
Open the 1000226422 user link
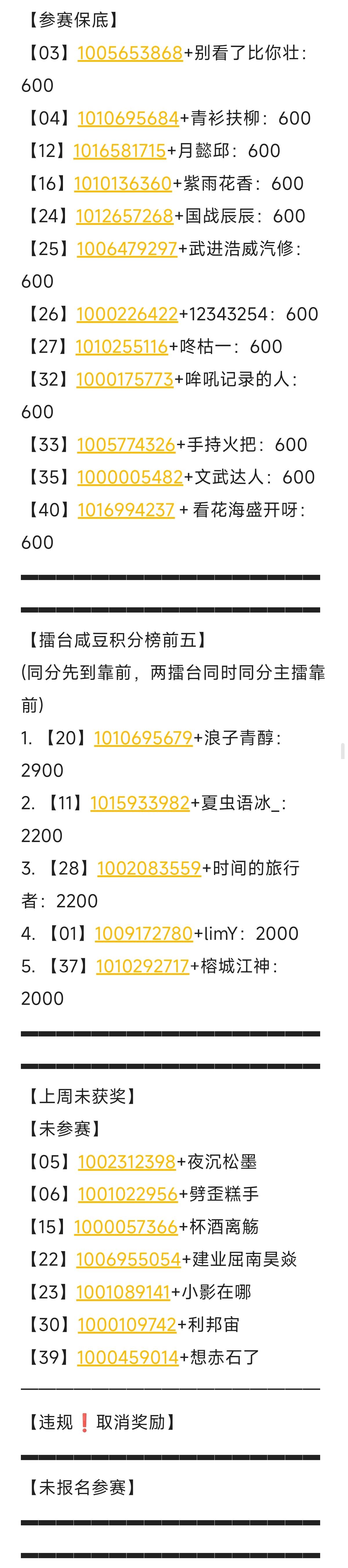pyautogui.click(x=126, y=314)
